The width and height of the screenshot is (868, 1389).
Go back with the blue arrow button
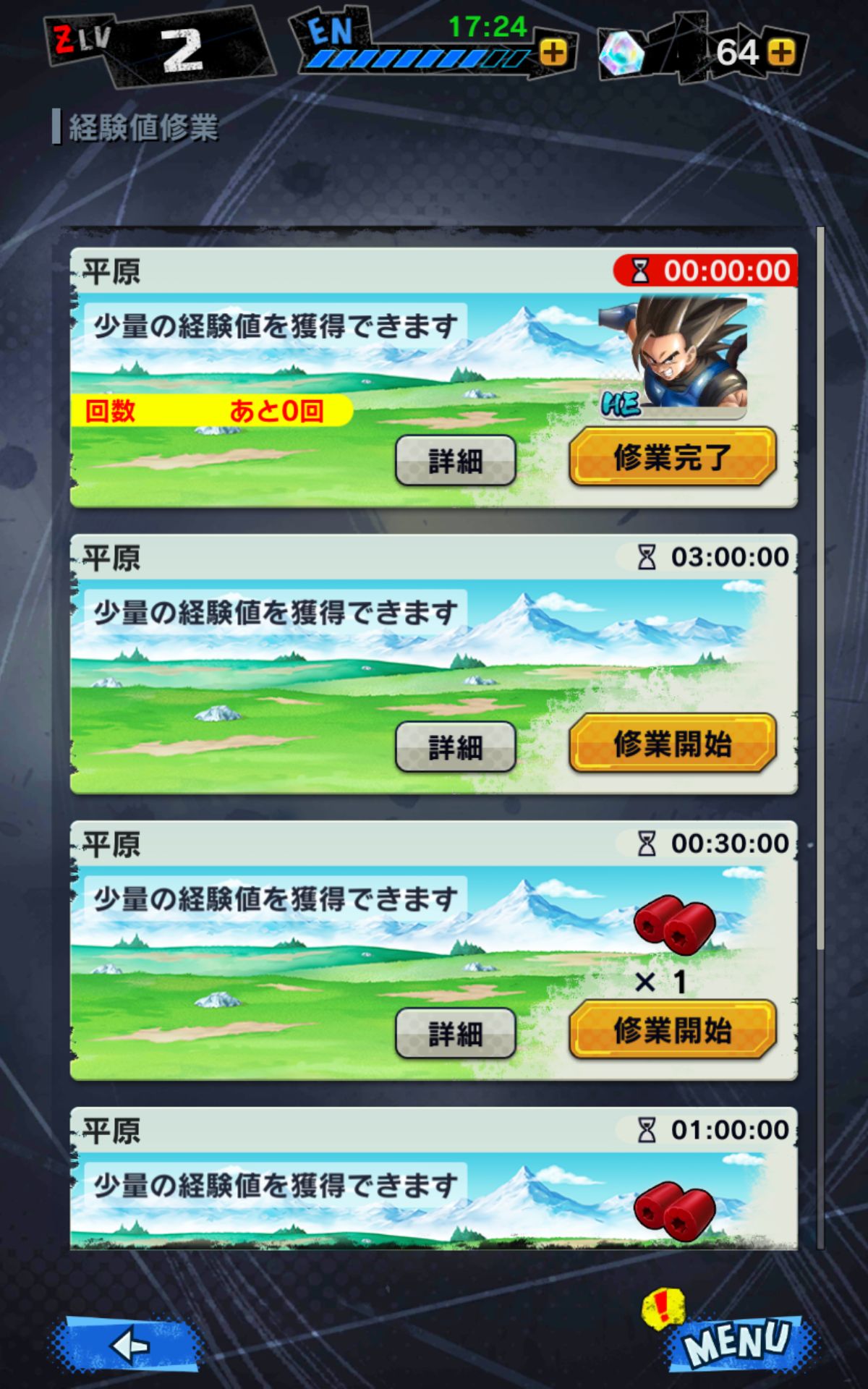coord(127,1344)
